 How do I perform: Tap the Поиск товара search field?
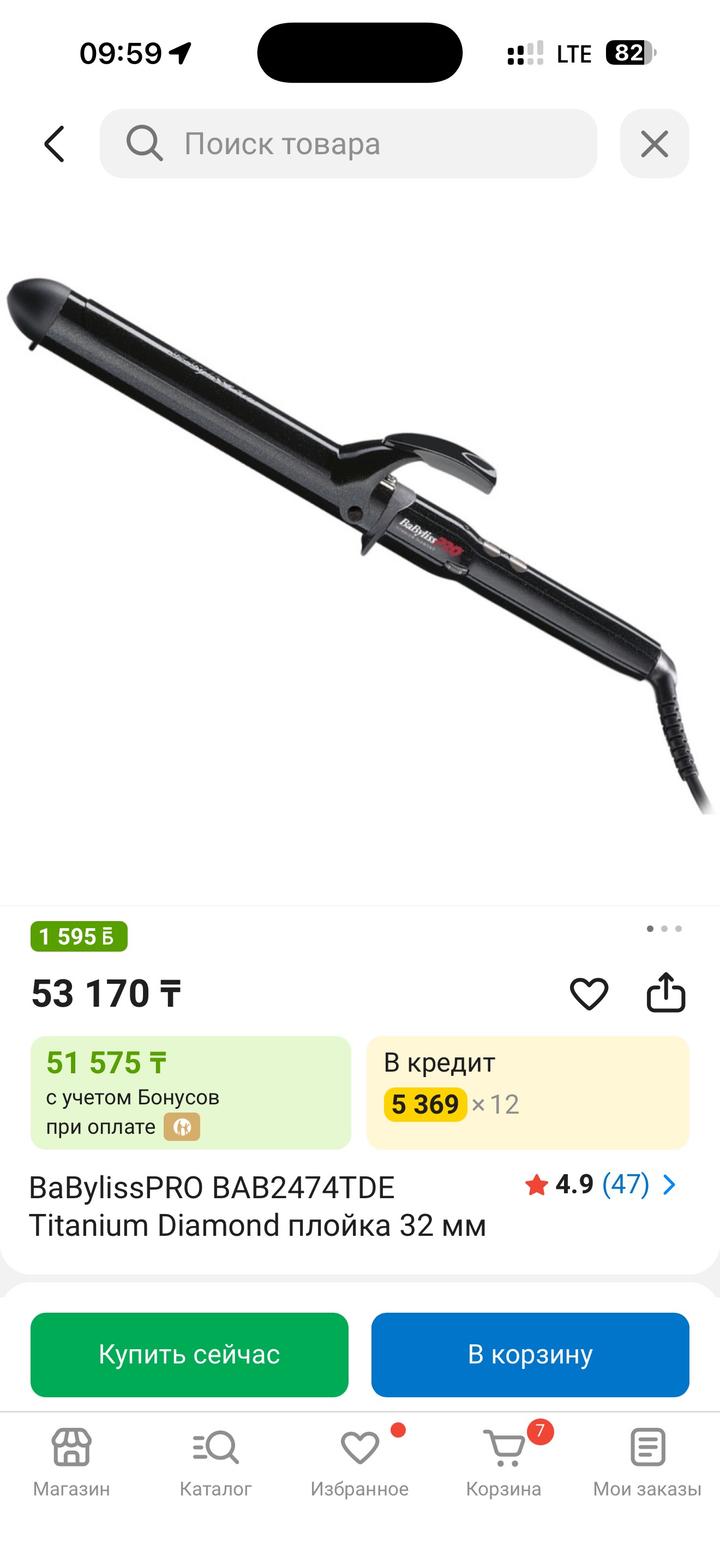(348, 144)
